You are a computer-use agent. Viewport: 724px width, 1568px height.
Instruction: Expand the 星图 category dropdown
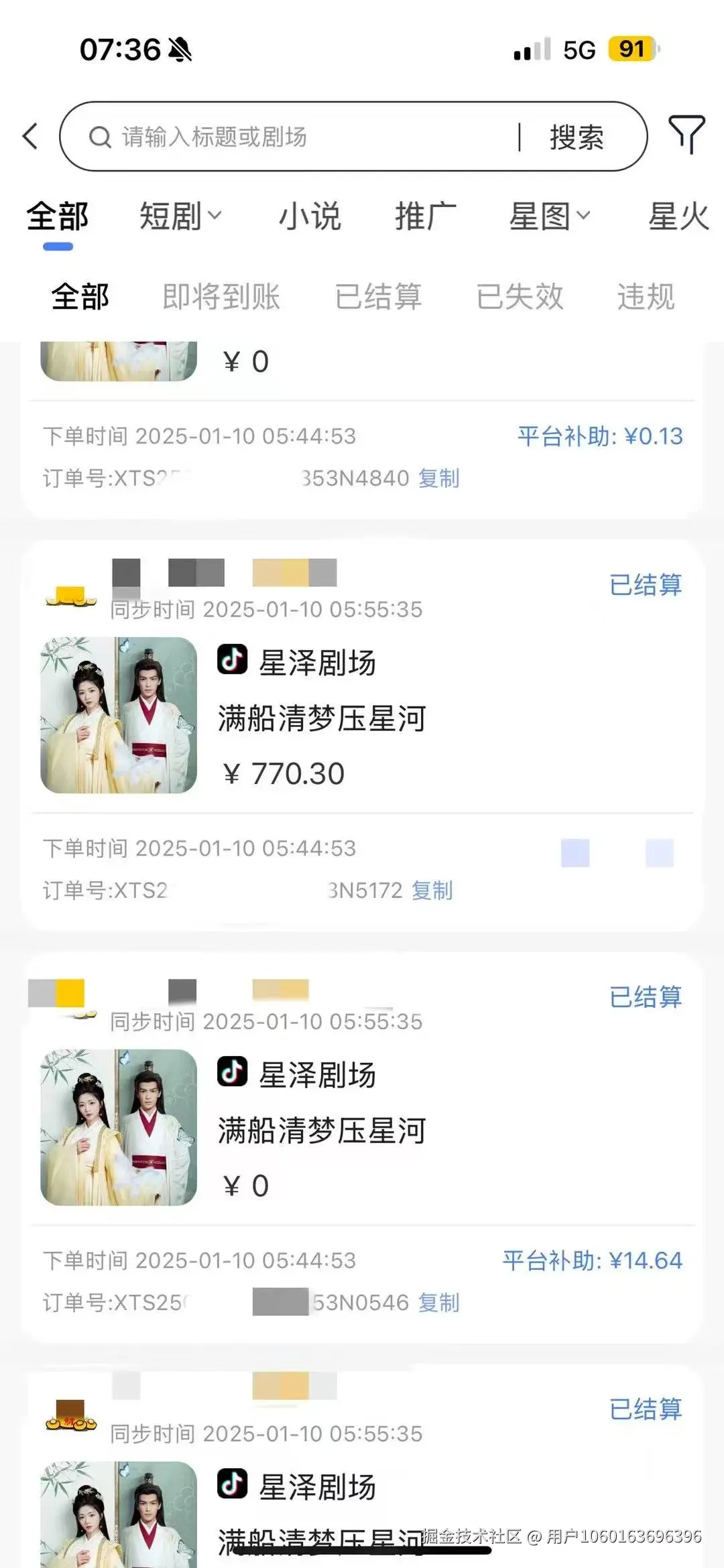point(550,216)
